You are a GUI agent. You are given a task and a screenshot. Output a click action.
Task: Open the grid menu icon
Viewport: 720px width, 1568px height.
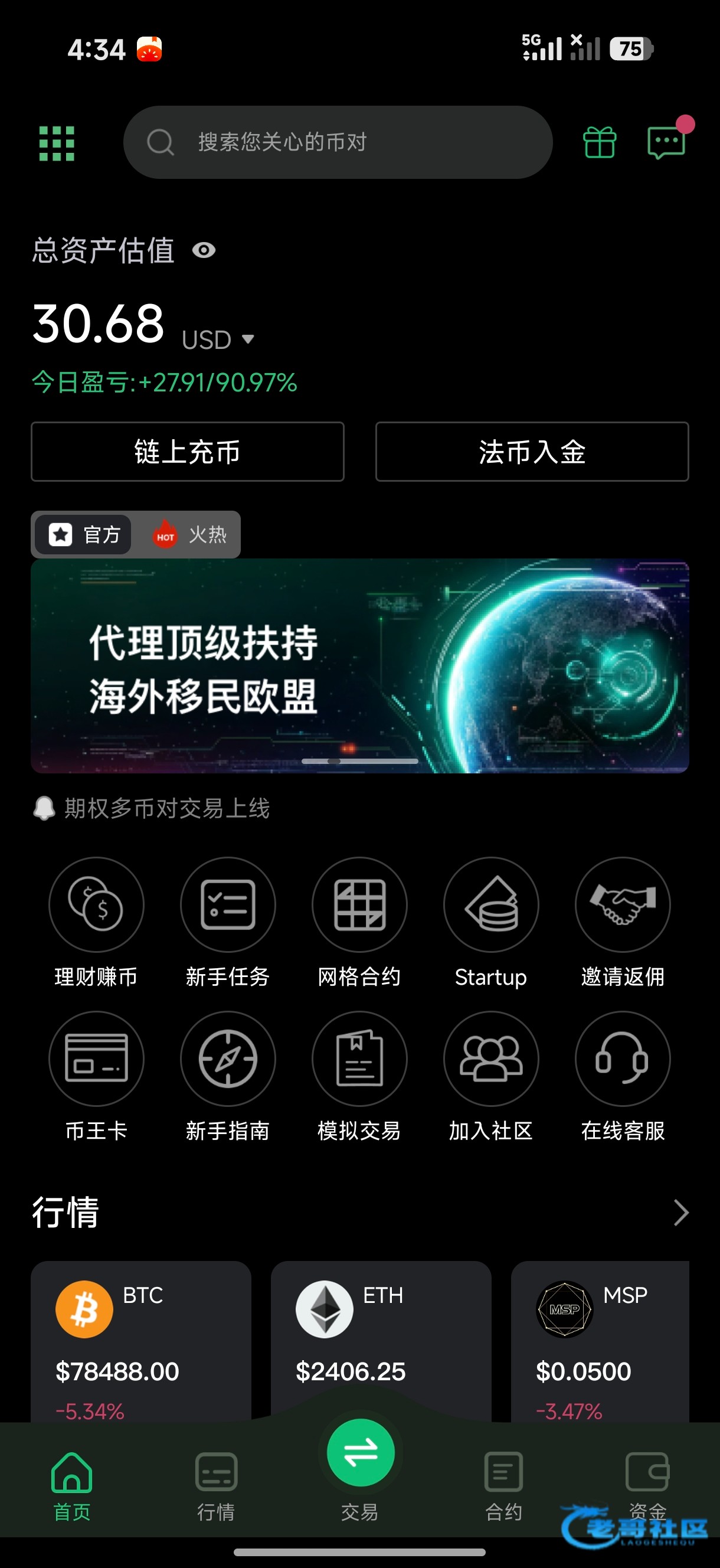coord(57,143)
